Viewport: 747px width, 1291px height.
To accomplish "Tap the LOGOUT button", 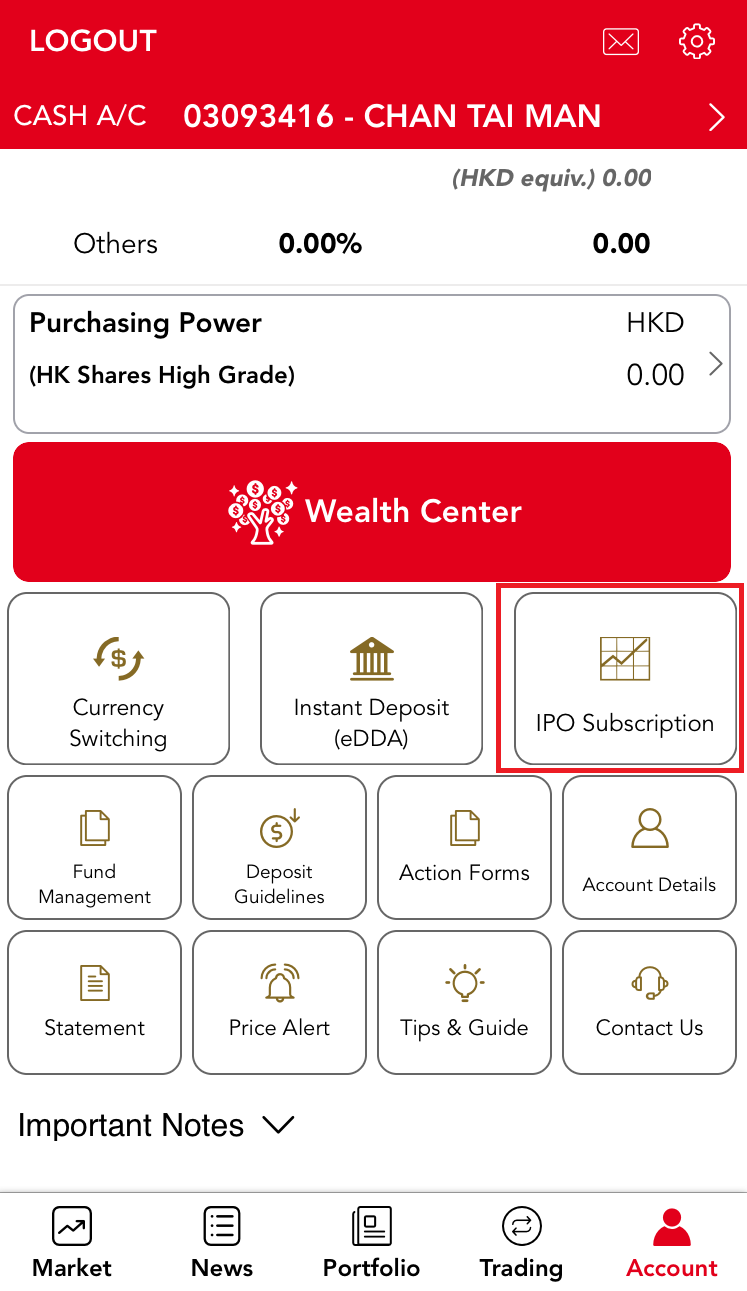I will coord(93,41).
